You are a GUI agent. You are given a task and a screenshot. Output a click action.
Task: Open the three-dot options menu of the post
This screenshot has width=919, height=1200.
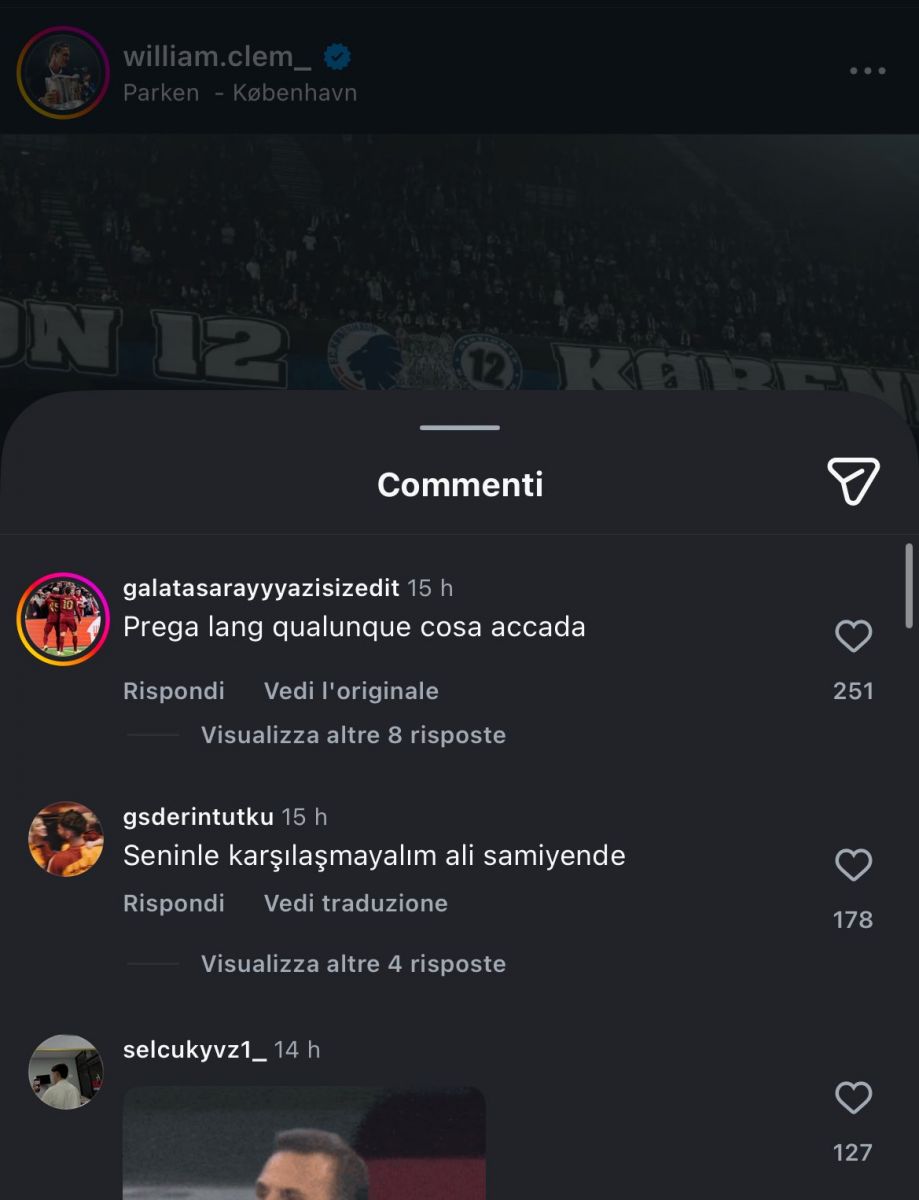tap(867, 71)
